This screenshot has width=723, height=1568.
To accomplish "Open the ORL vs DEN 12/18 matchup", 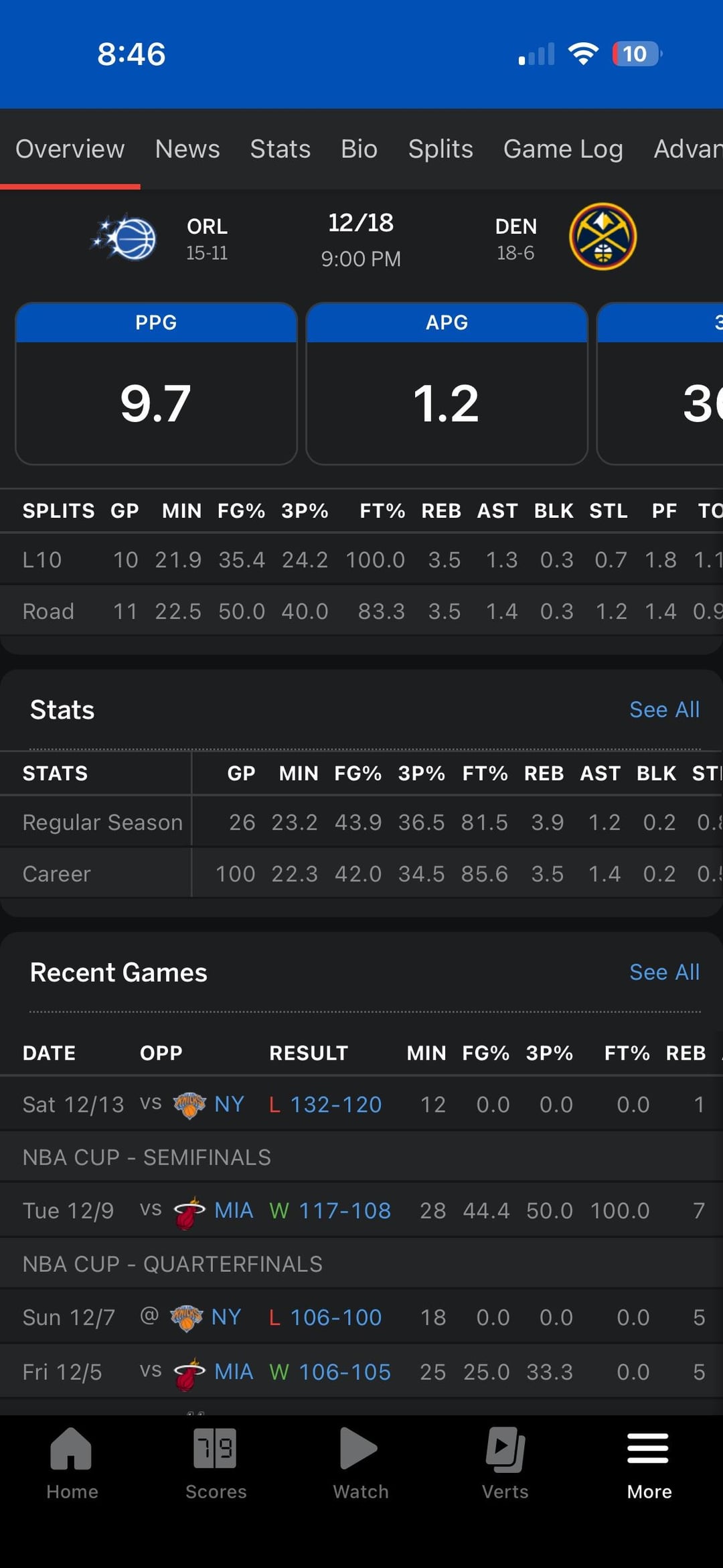I will (361, 240).
